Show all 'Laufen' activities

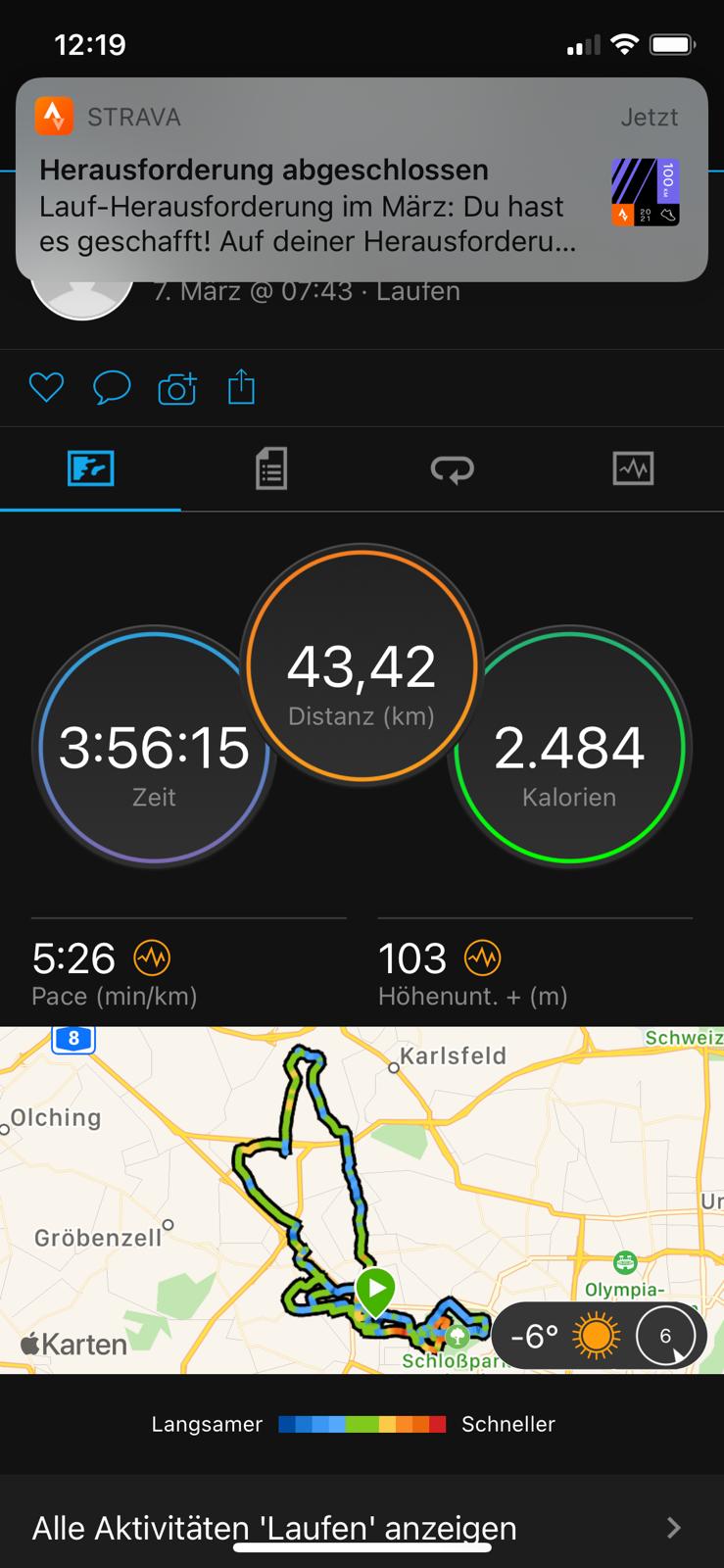(x=361, y=1527)
